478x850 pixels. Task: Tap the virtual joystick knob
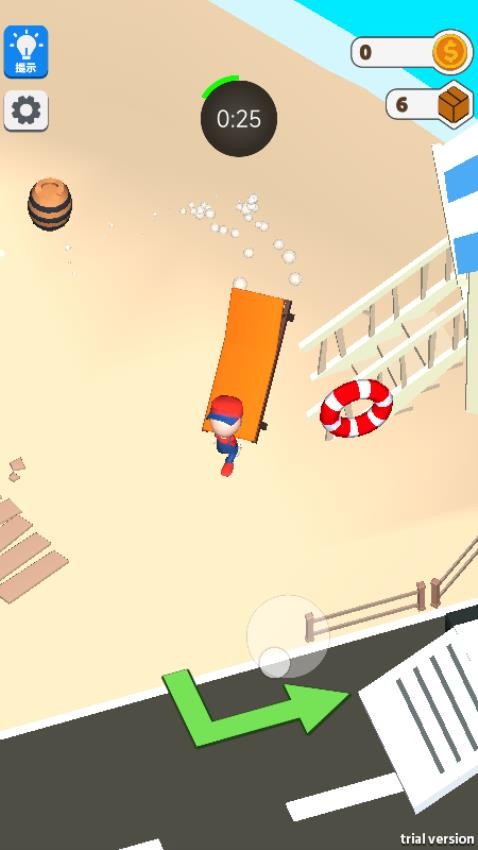(274, 662)
